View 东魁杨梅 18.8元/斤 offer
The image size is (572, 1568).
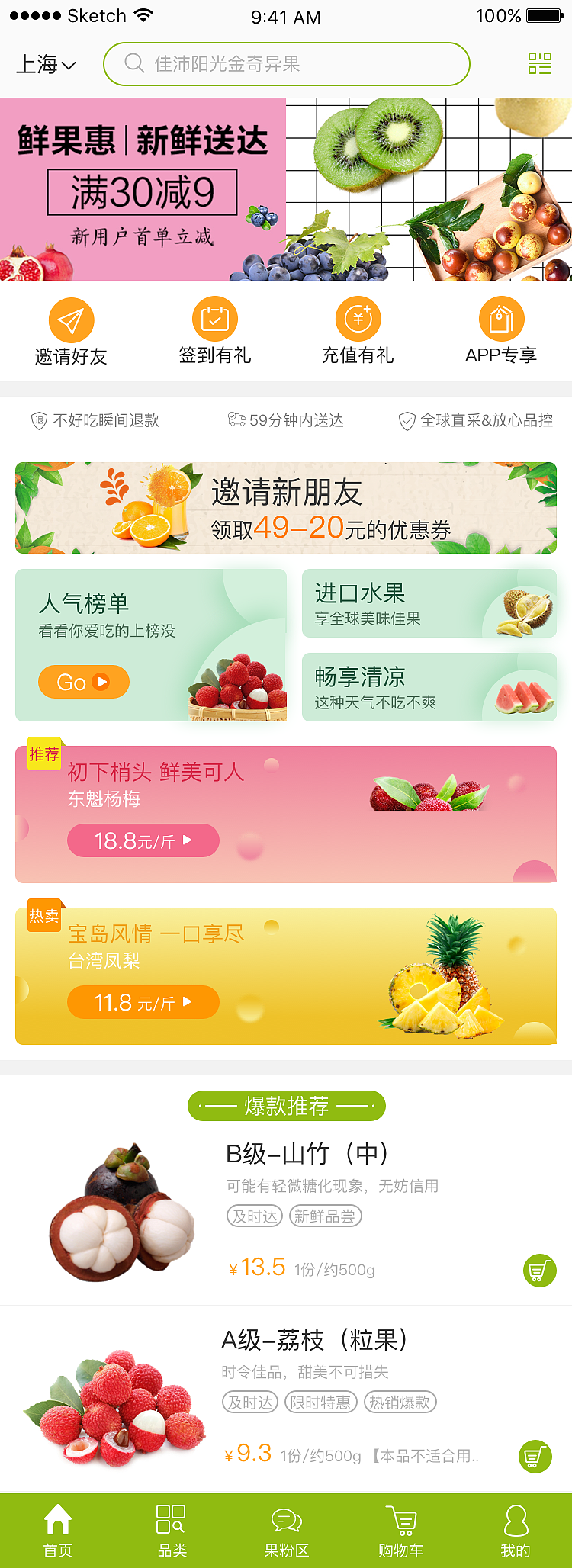pos(143,841)
